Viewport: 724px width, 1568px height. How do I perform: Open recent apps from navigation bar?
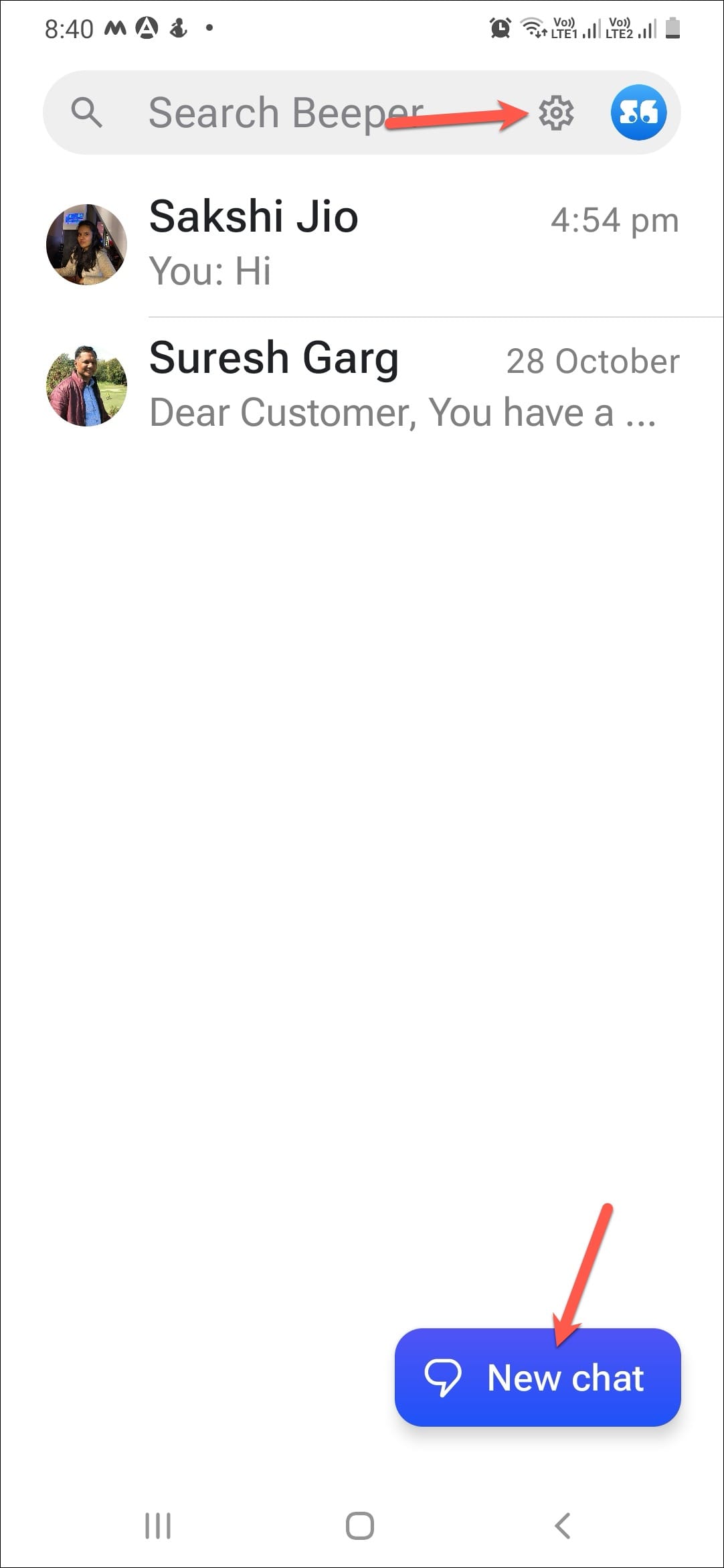click(158, 1526)
